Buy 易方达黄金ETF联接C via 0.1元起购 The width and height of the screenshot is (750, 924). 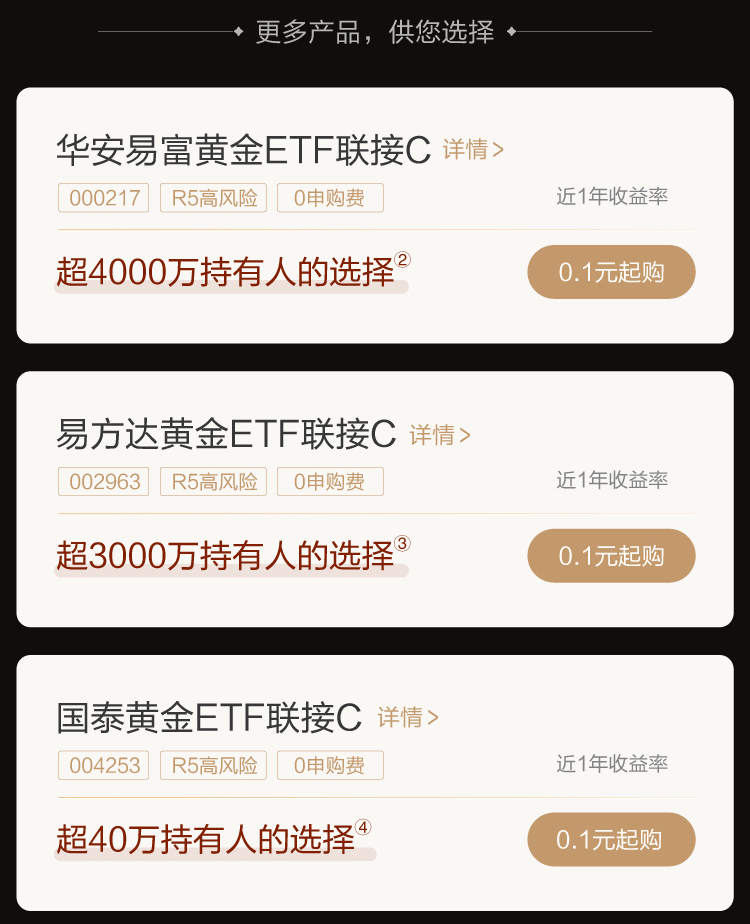point(611,556)
